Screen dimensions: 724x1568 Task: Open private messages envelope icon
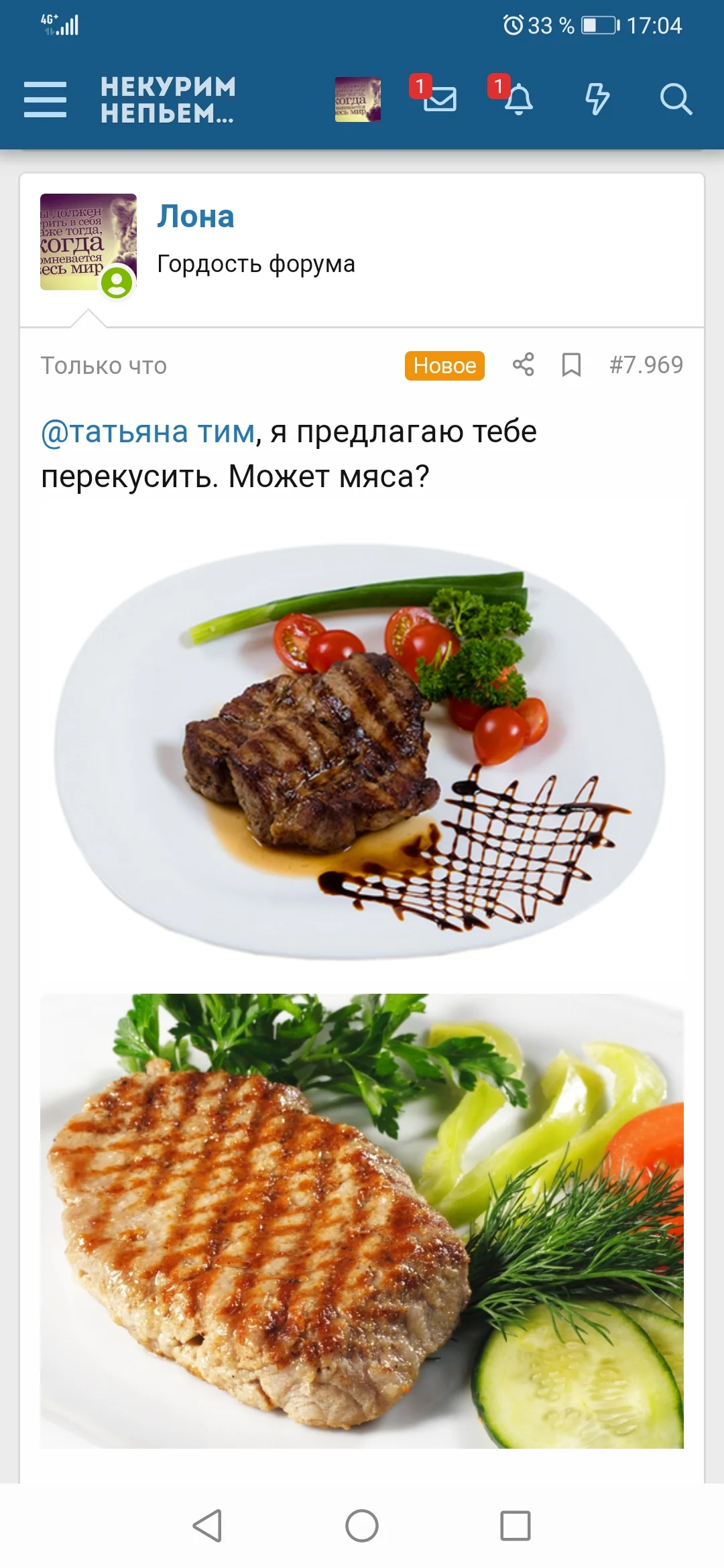[x=440, y=102]
